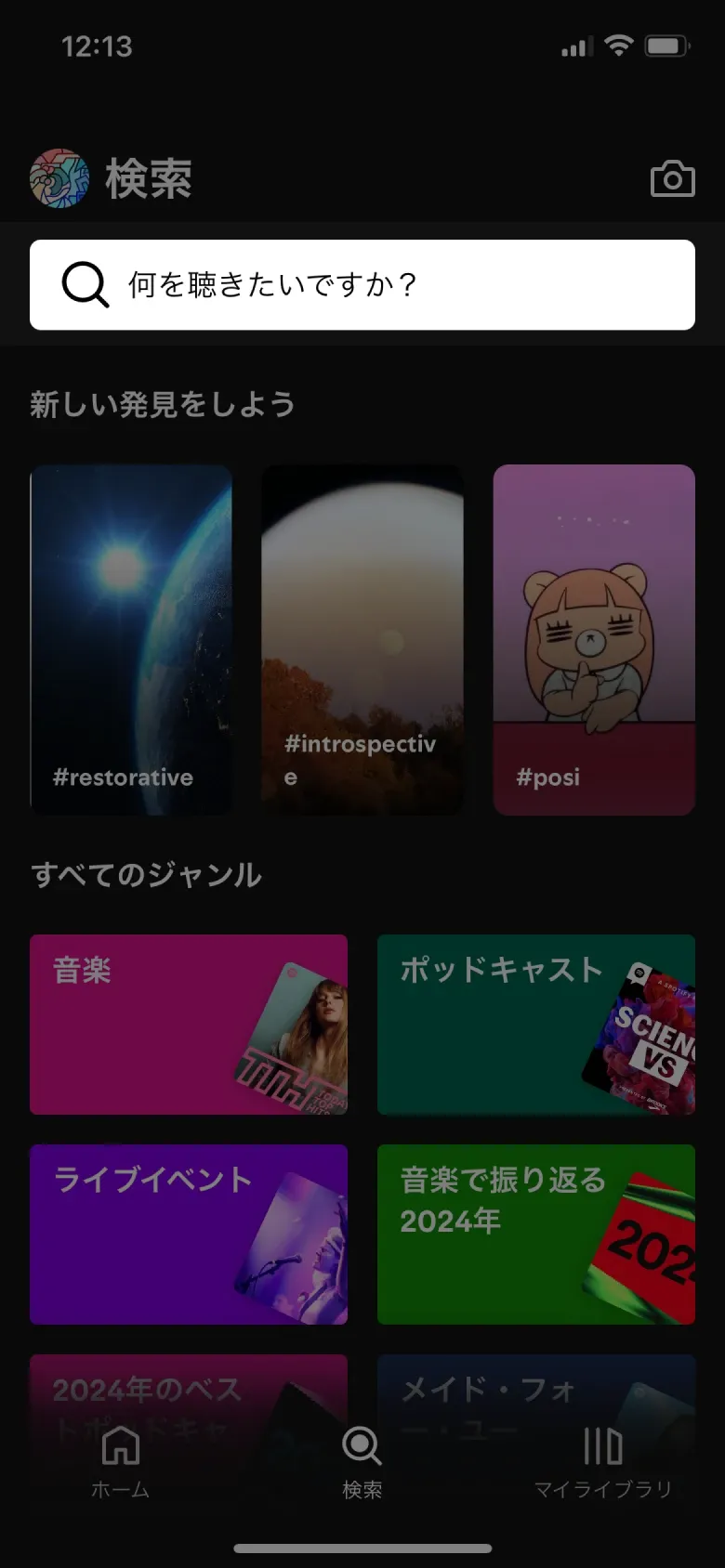The width and height of the screenshot is (725, 1568).
Task: Open 音楽で振り返る2024年
Action: 535,1235
